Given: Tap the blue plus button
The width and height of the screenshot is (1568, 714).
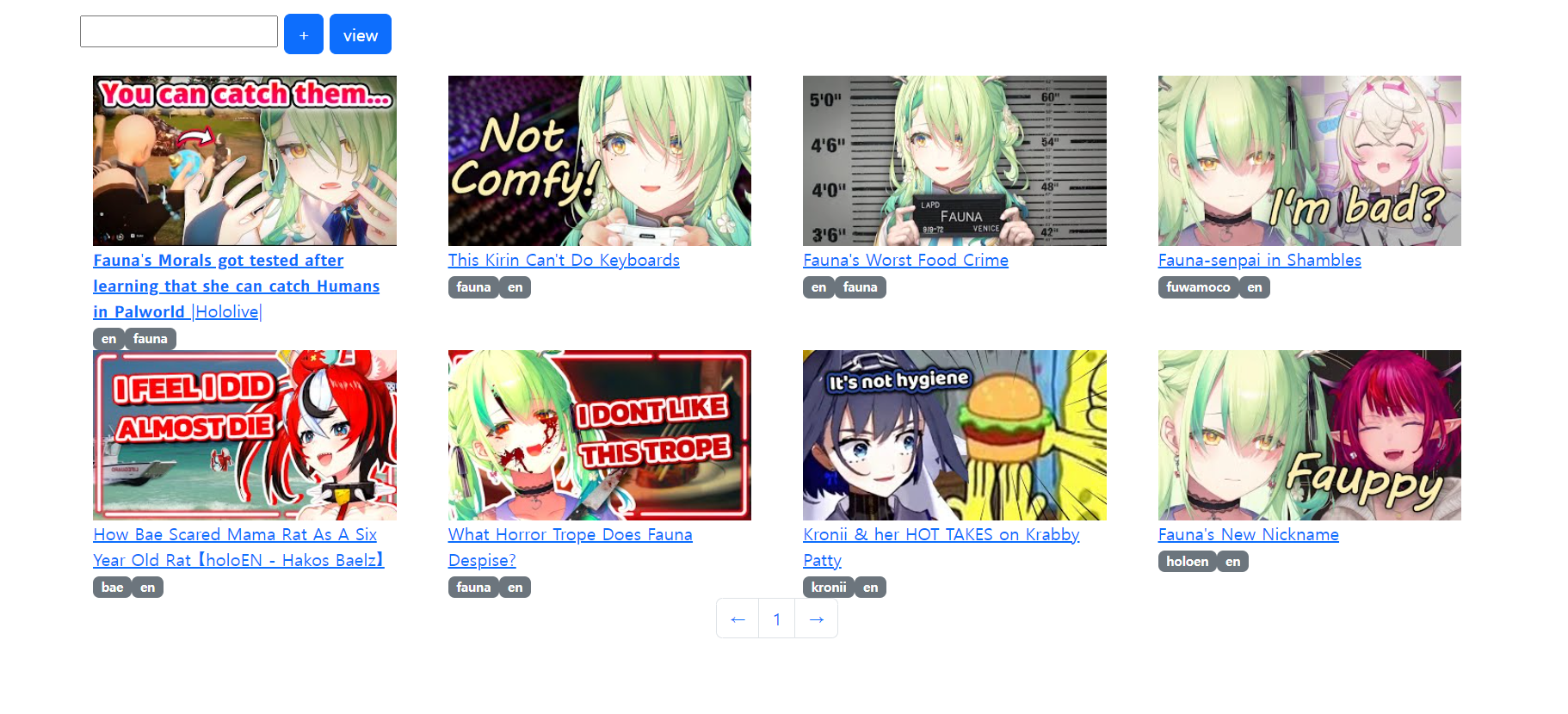Looking at the screenshot, I should 304,34.
